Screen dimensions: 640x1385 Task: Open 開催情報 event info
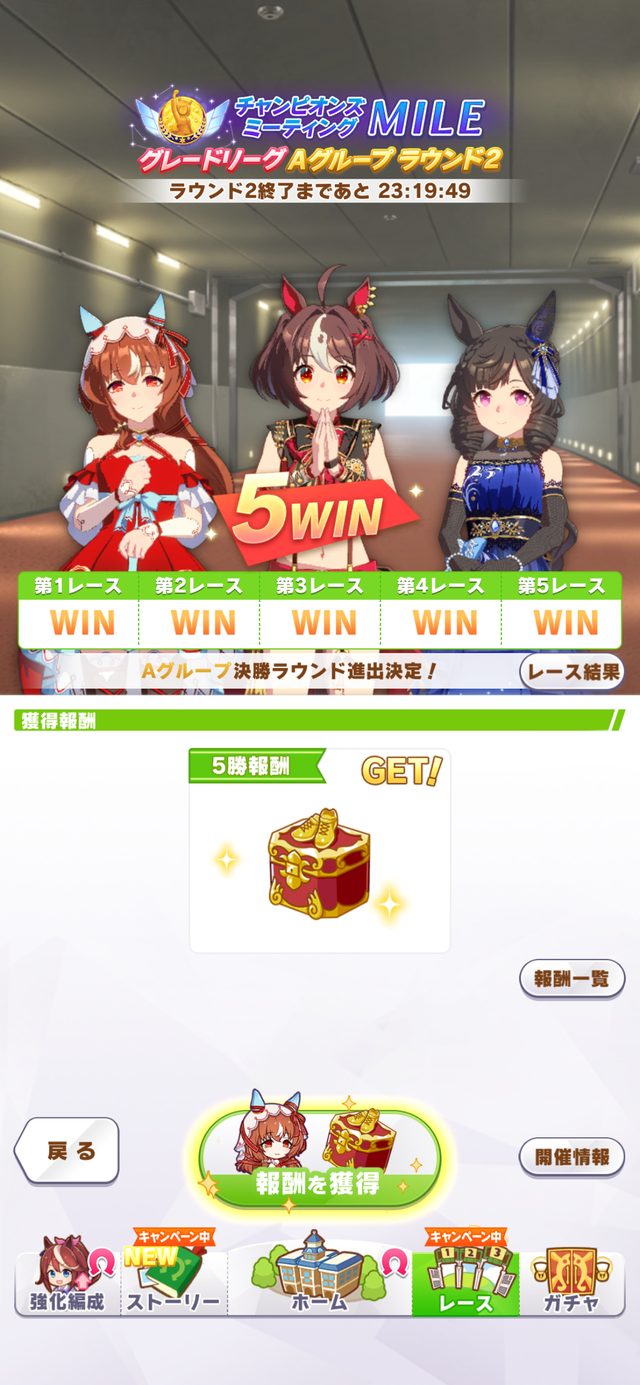click(571, 1157)
